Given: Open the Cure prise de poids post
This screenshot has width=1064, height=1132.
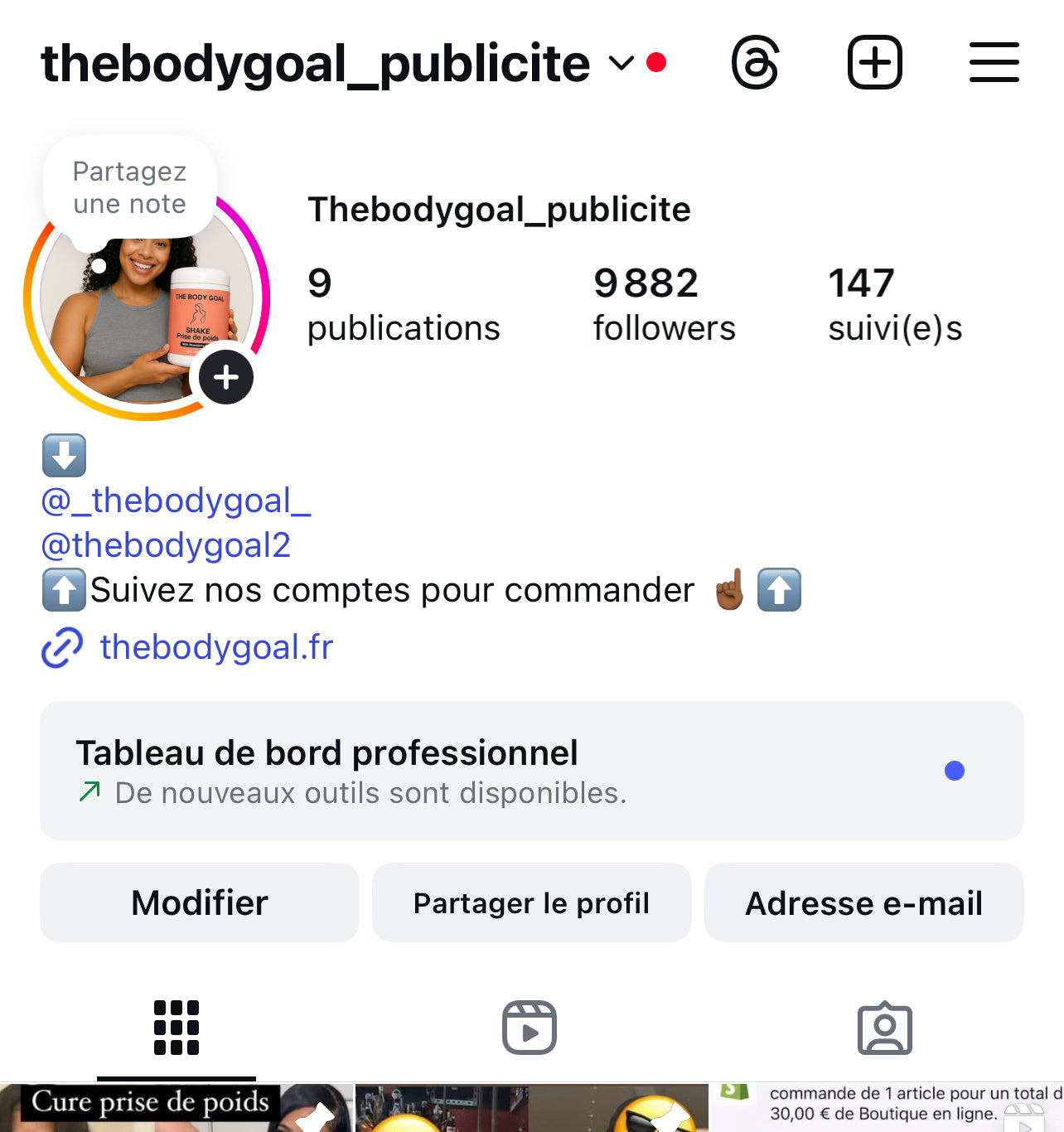Looking at the screenshot, I should pyautogui.click(x=176, y=1108).
